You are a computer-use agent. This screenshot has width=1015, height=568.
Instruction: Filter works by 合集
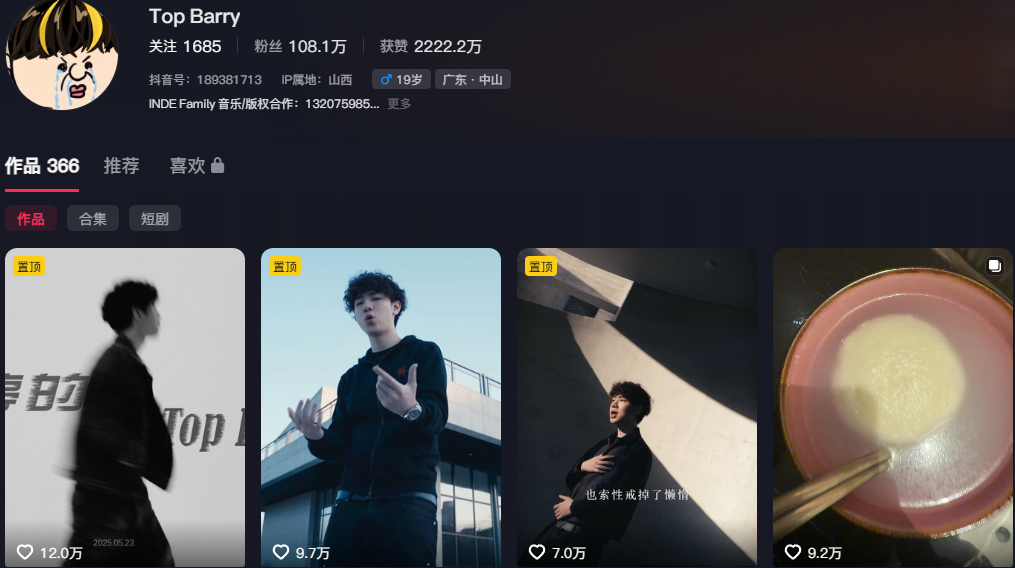click(93, 219)
